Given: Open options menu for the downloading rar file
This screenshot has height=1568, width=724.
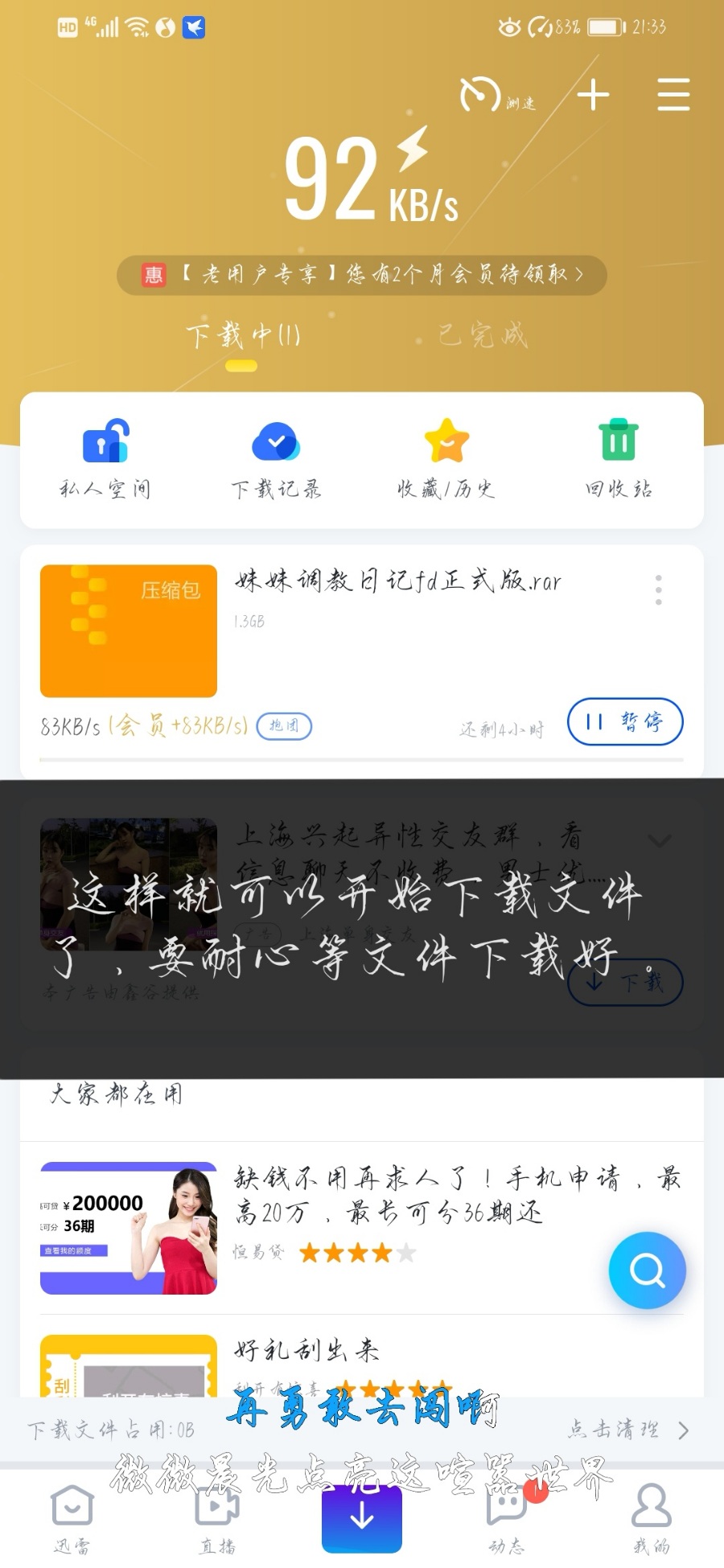Looking at the screenshot, I should point(660,589).
